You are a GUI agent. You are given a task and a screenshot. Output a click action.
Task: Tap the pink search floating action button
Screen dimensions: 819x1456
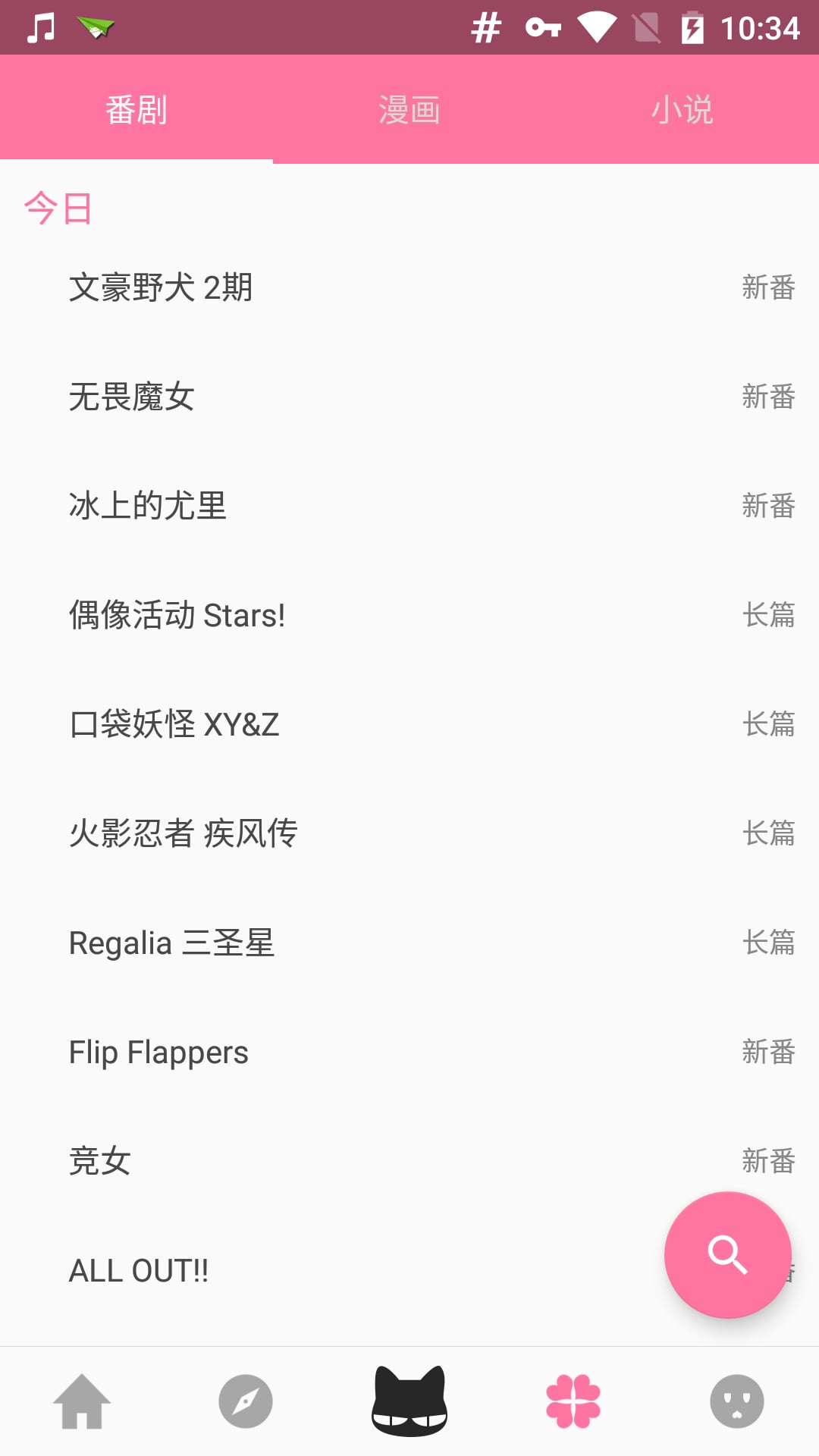(x=726, y=1255)
